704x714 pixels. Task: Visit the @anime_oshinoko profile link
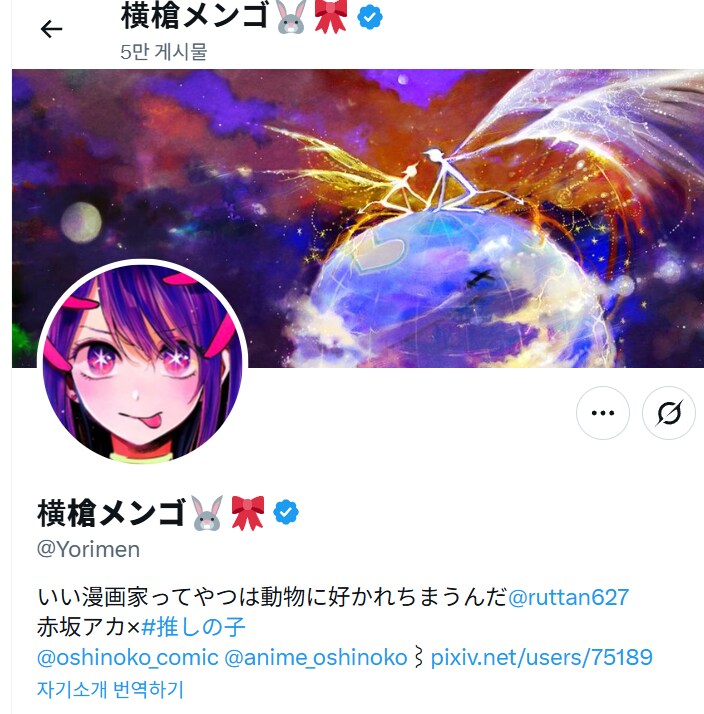pos(315,657)
